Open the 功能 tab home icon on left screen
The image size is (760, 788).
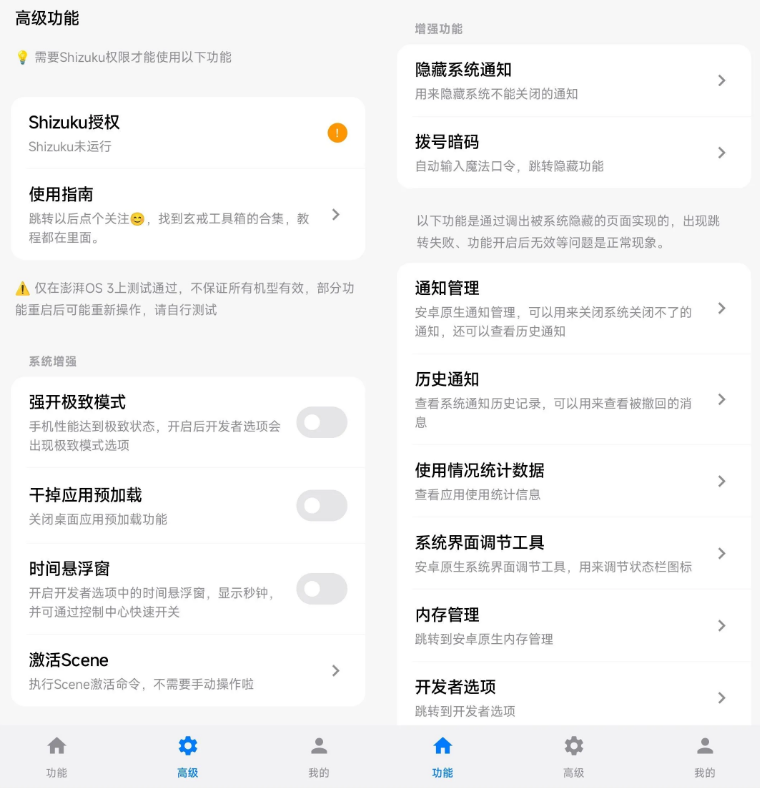(x=55, y=745)
